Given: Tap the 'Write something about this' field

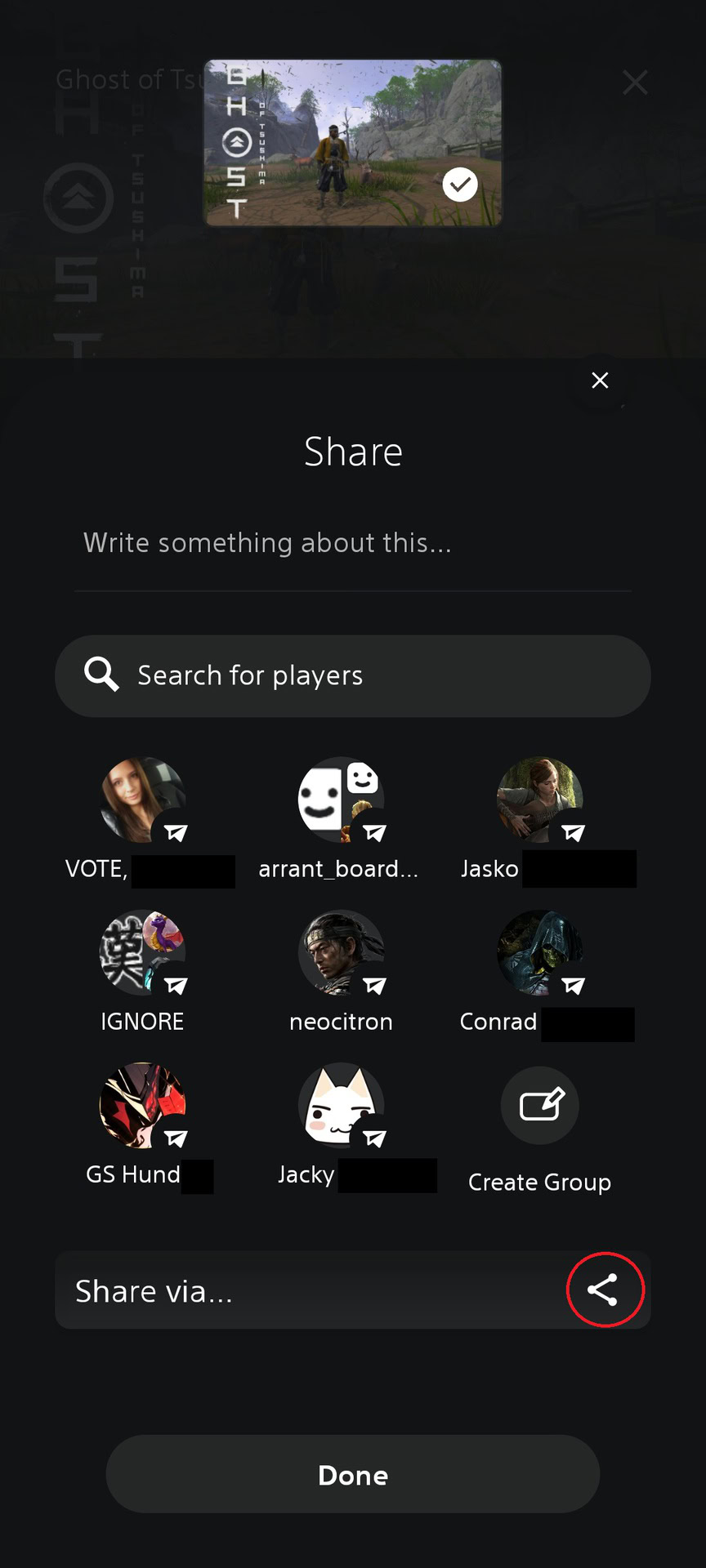Looking at the screenshot, I should click(353, 544).
